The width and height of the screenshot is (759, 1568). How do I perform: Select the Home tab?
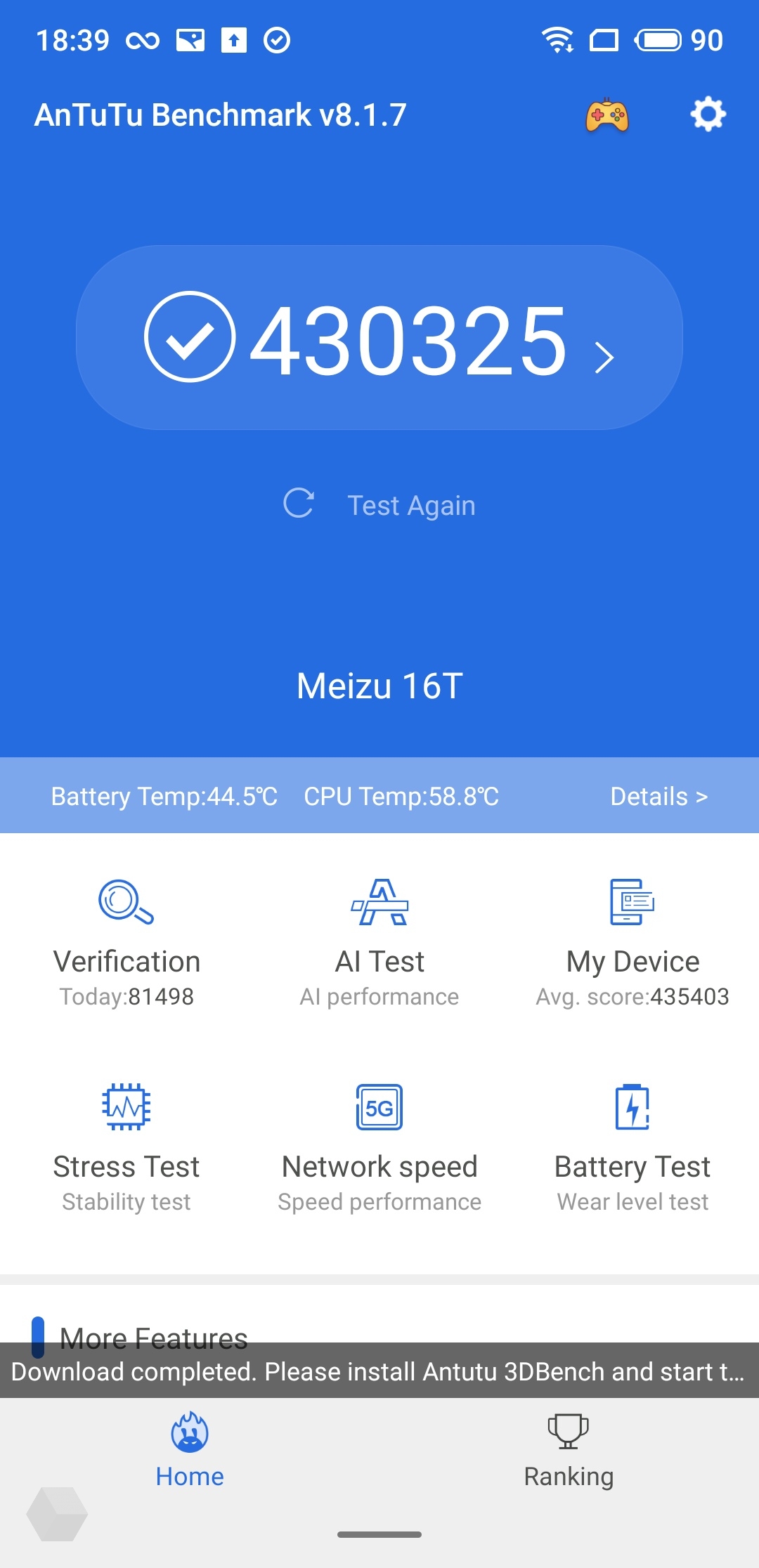pyautogui.click(x=190, y=1451)
